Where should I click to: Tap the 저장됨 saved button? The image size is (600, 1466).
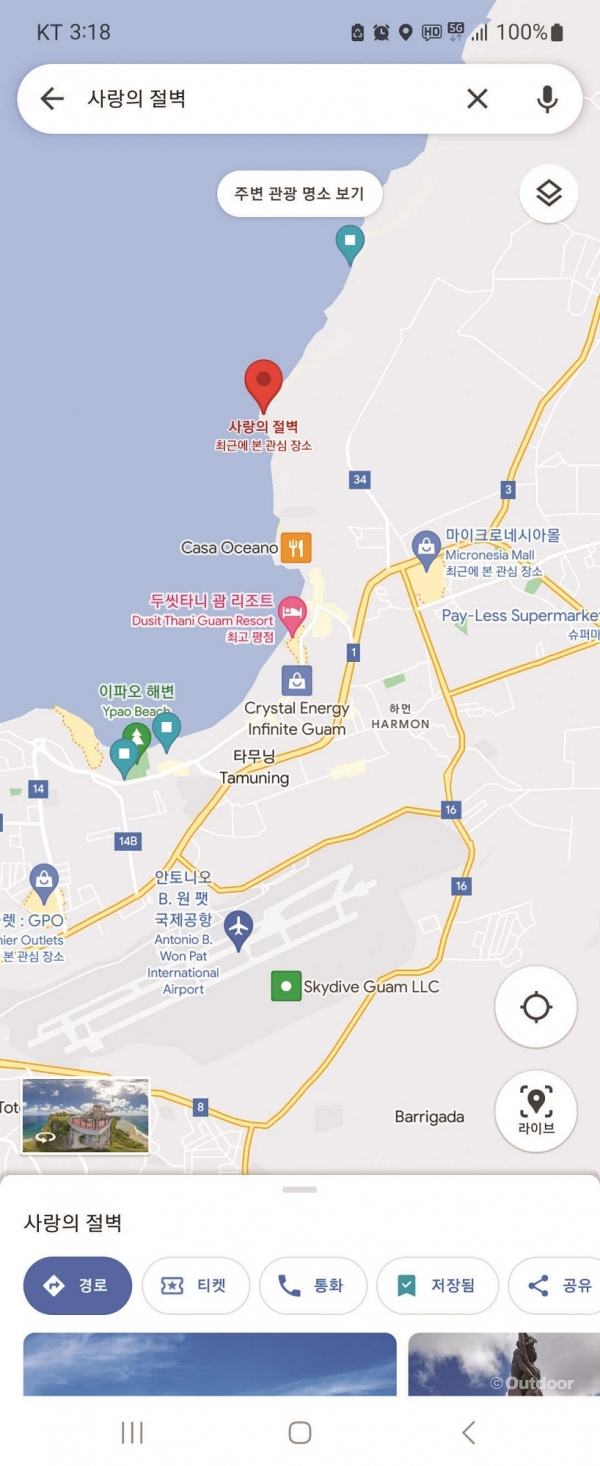[437, 1285]
